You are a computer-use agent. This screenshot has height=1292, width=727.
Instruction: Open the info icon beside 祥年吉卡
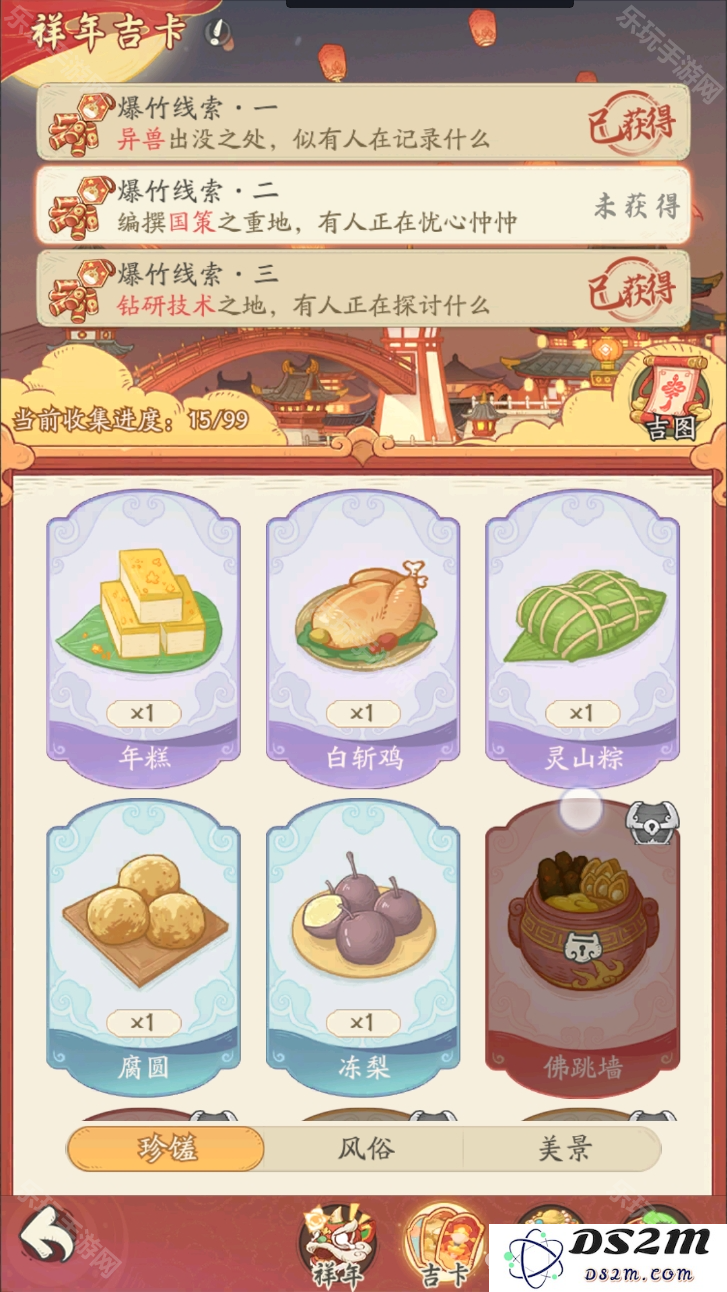(217, 35)
